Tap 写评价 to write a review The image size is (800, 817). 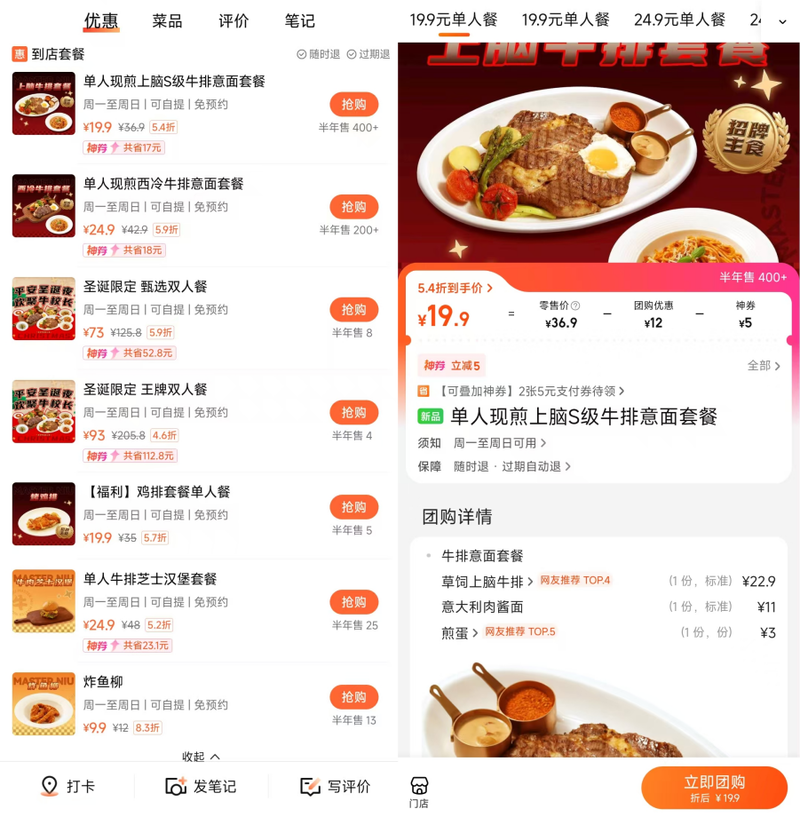point(335,787)
